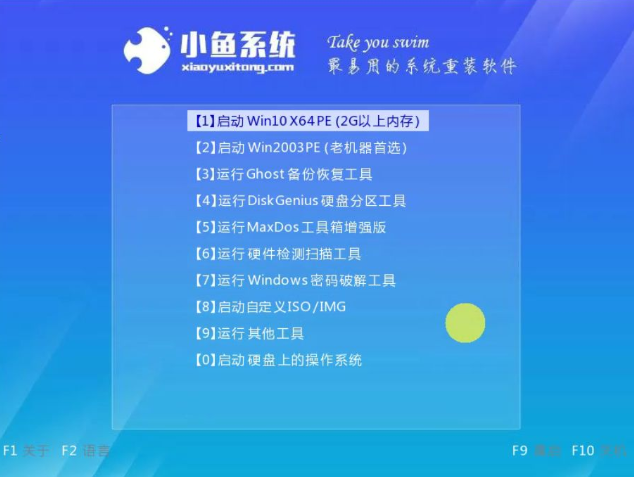Open 运行 其他工具
Viewport: 634px width, 477px height.
click(x=247, y=333)
